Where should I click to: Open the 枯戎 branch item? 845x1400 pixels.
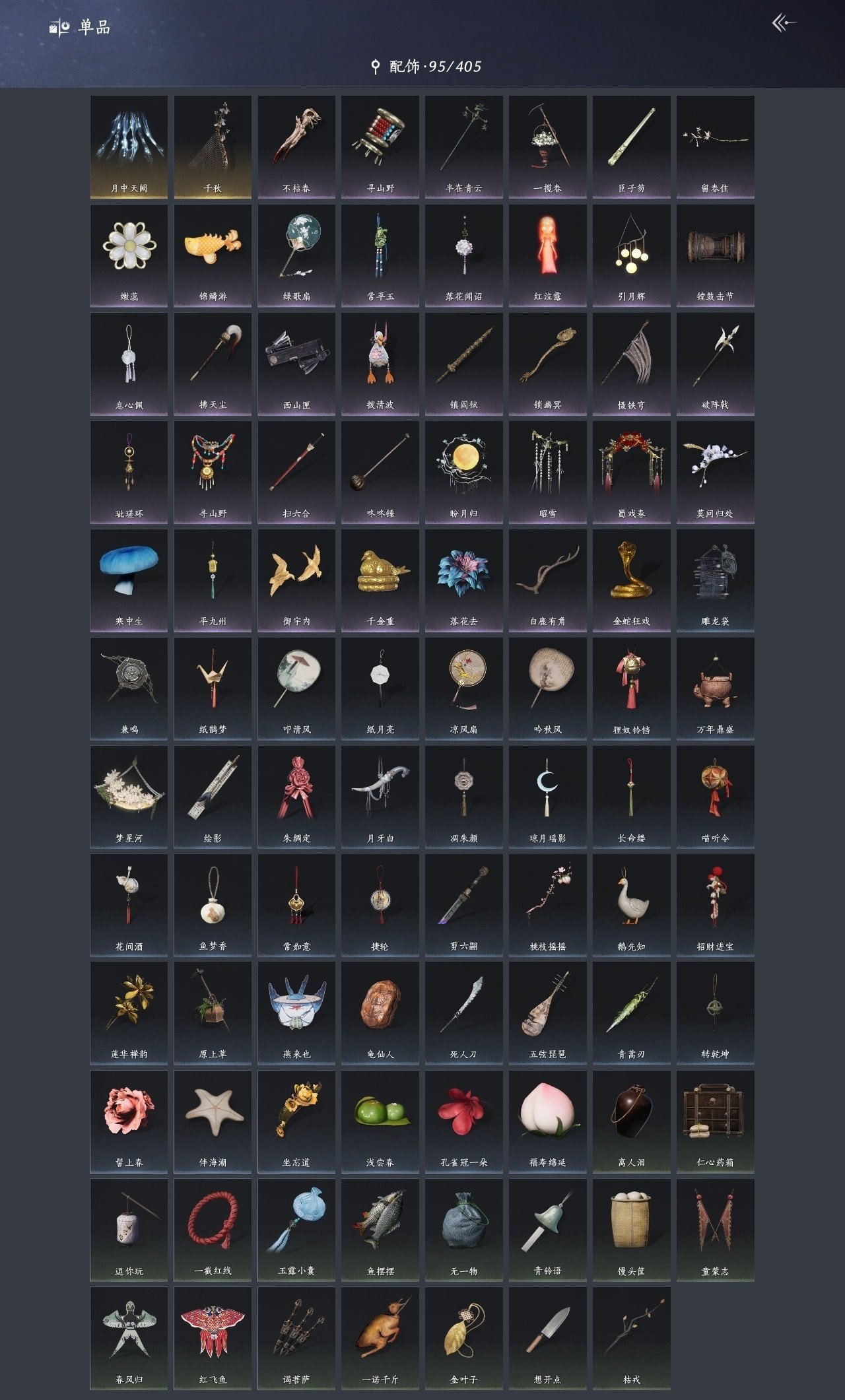click(631, 1337)
